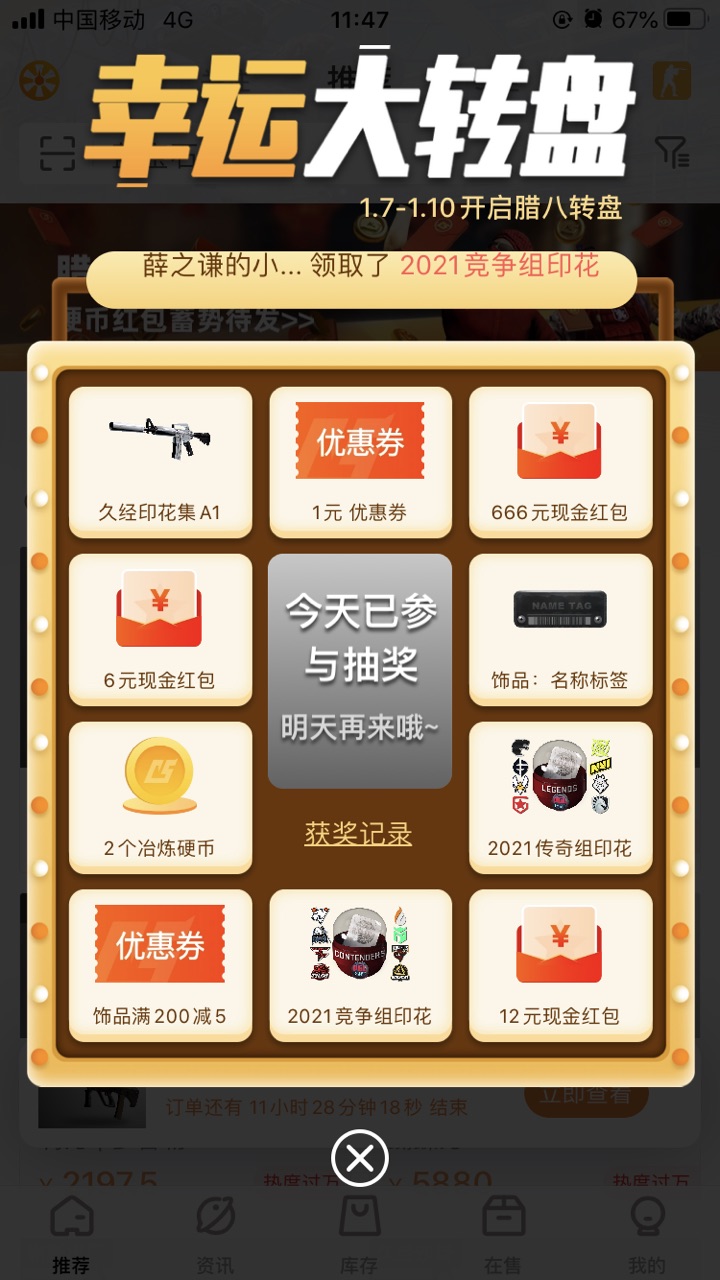Tap the center 今天已参与抽奖 draw button
Viewport: 720px width, 1280px height.
(360, 670)
